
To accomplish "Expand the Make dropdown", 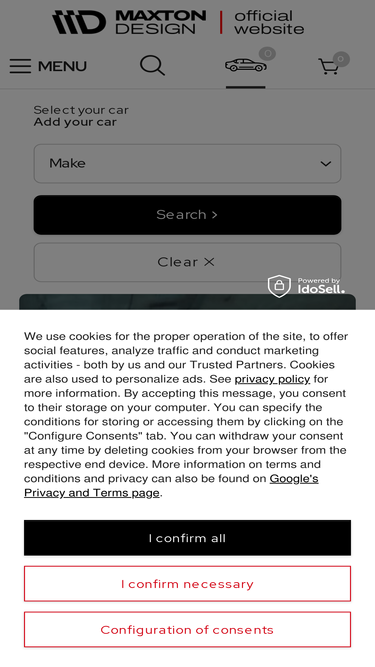I will point(187,163).
